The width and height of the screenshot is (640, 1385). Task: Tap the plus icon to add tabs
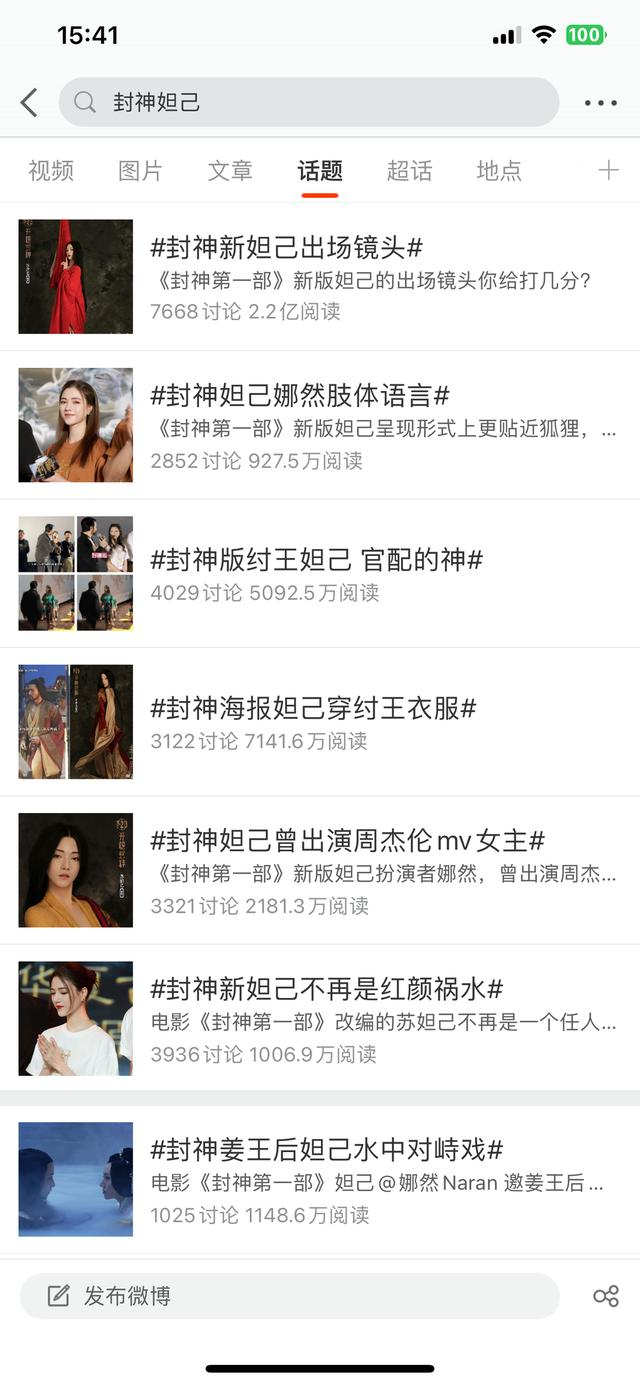608,171
